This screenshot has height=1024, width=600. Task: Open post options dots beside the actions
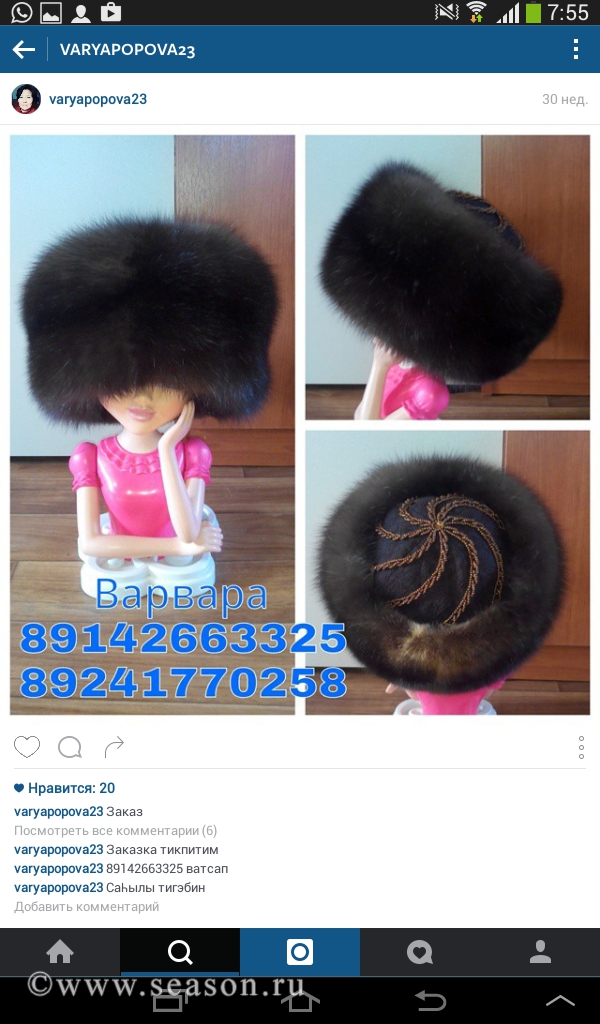tap(581, 747)
